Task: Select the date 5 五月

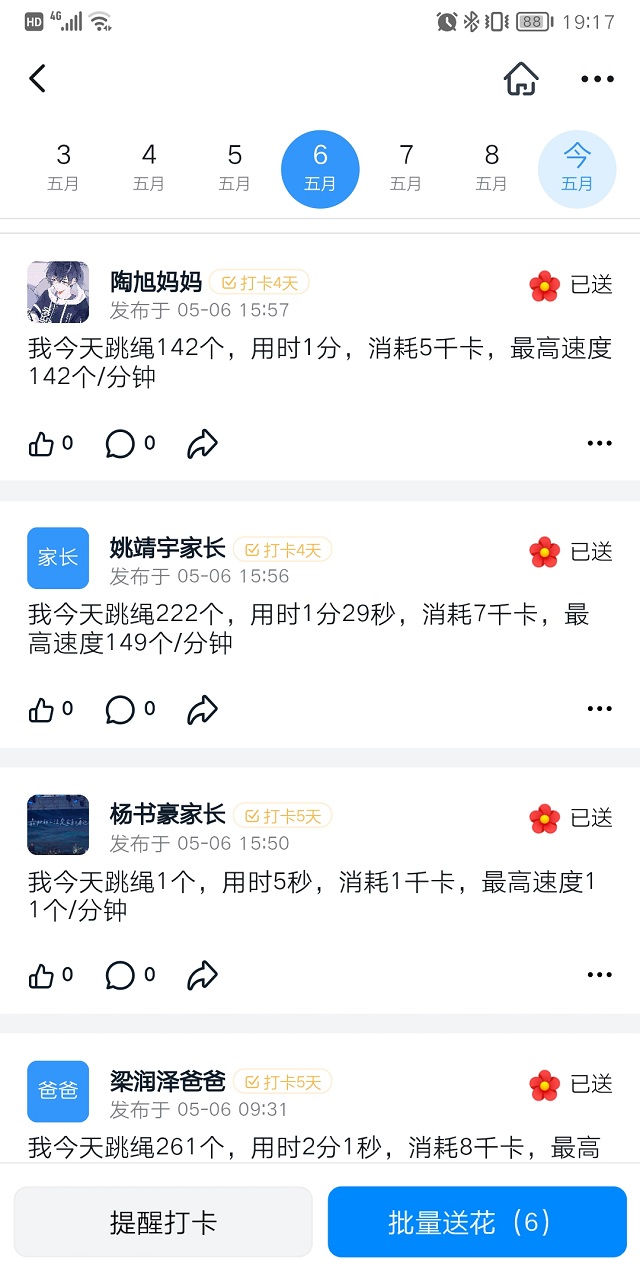Action: (235, 168)
